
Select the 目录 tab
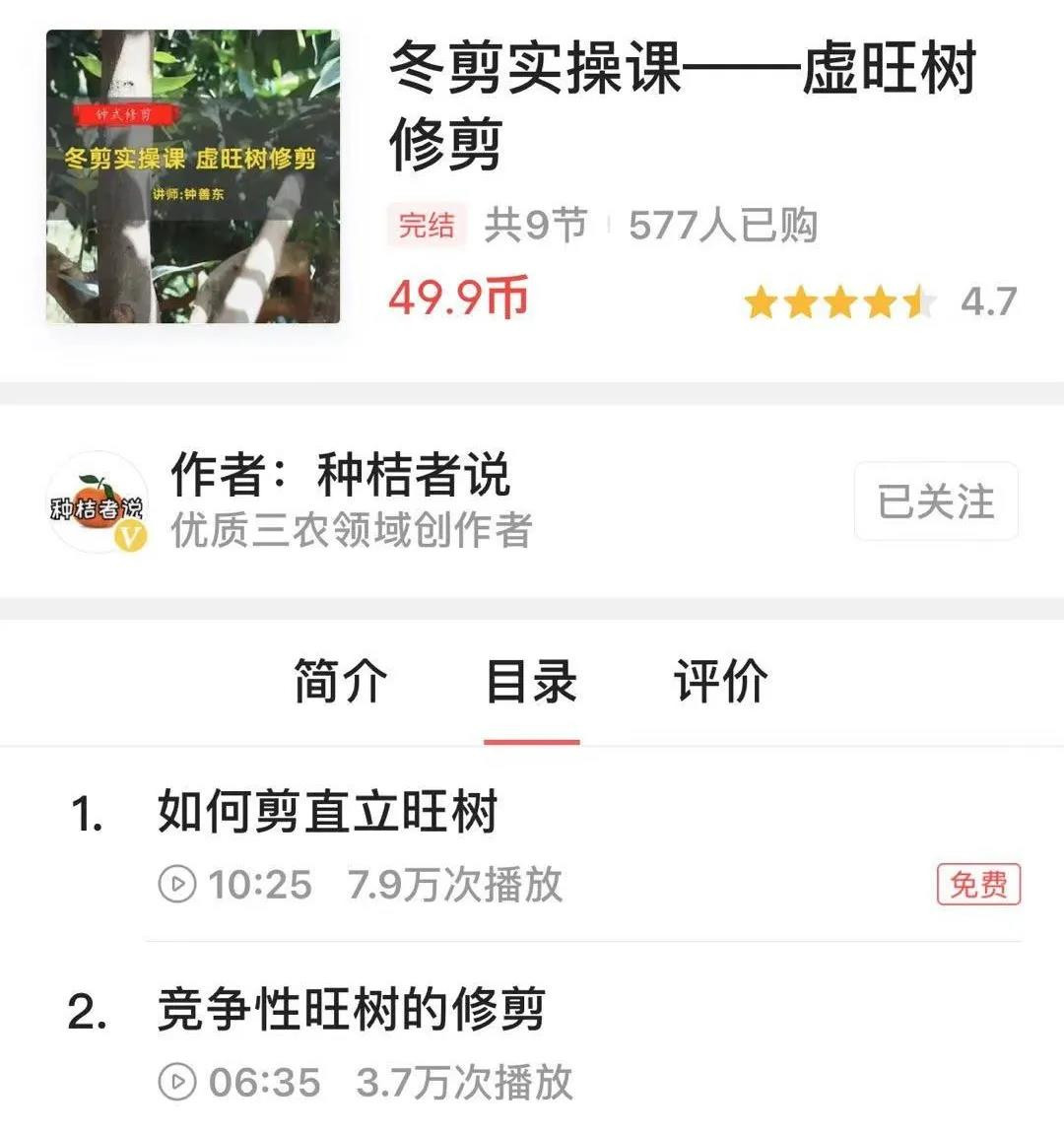pos(531,682)
